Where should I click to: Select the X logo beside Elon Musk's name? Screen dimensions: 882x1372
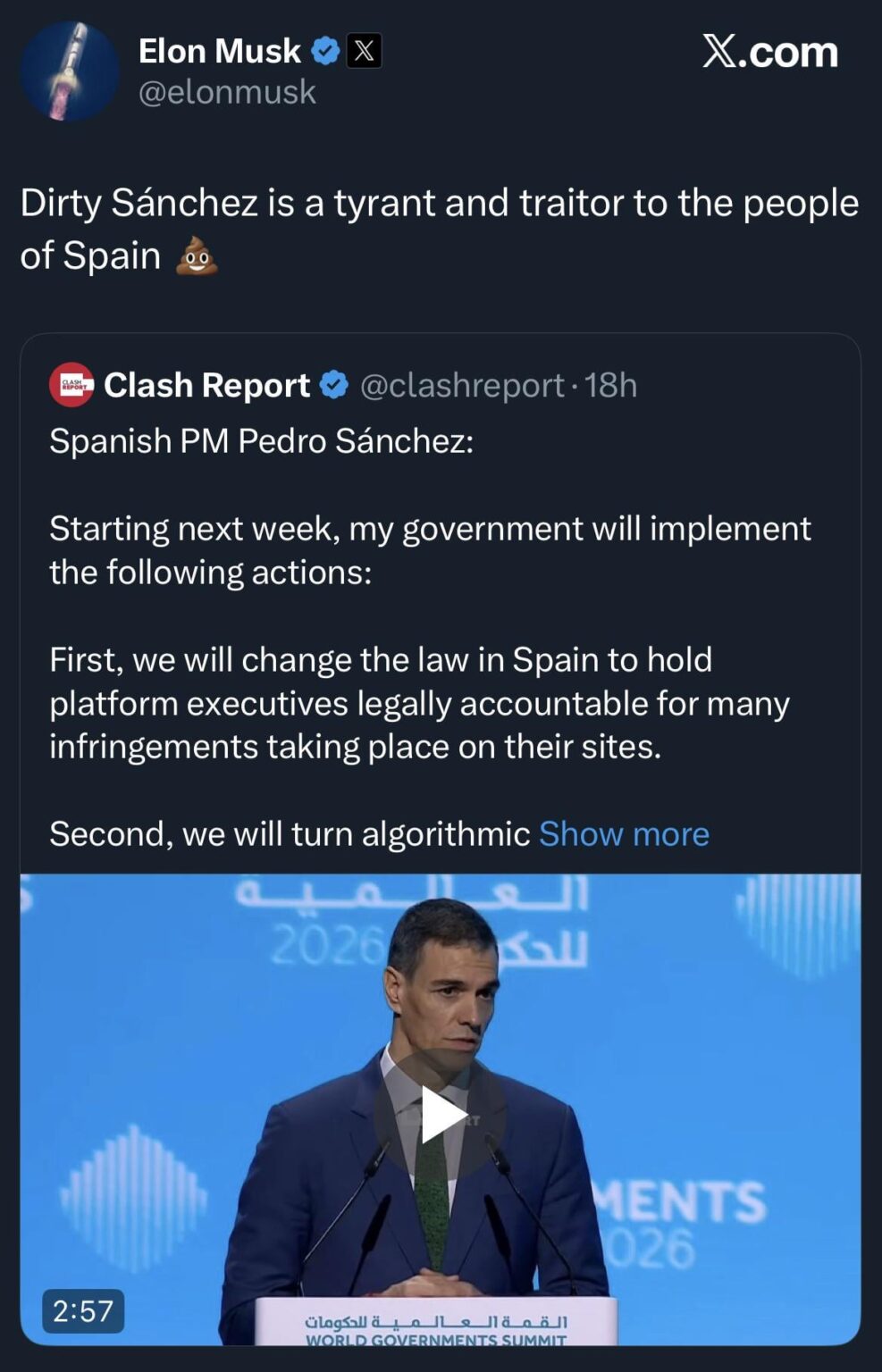pos(365,51)
